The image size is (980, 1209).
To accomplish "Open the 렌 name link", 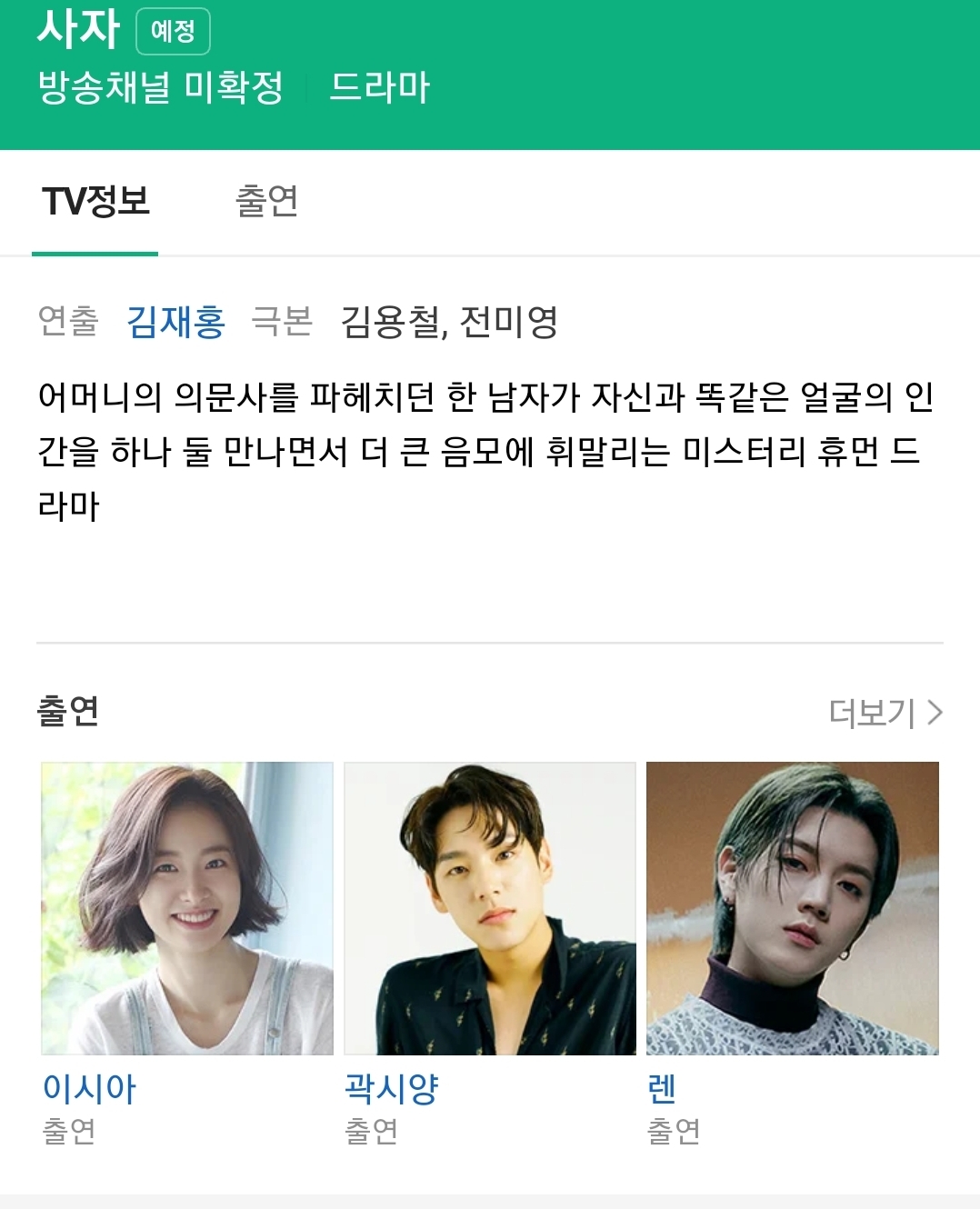I will point(662,1088).
